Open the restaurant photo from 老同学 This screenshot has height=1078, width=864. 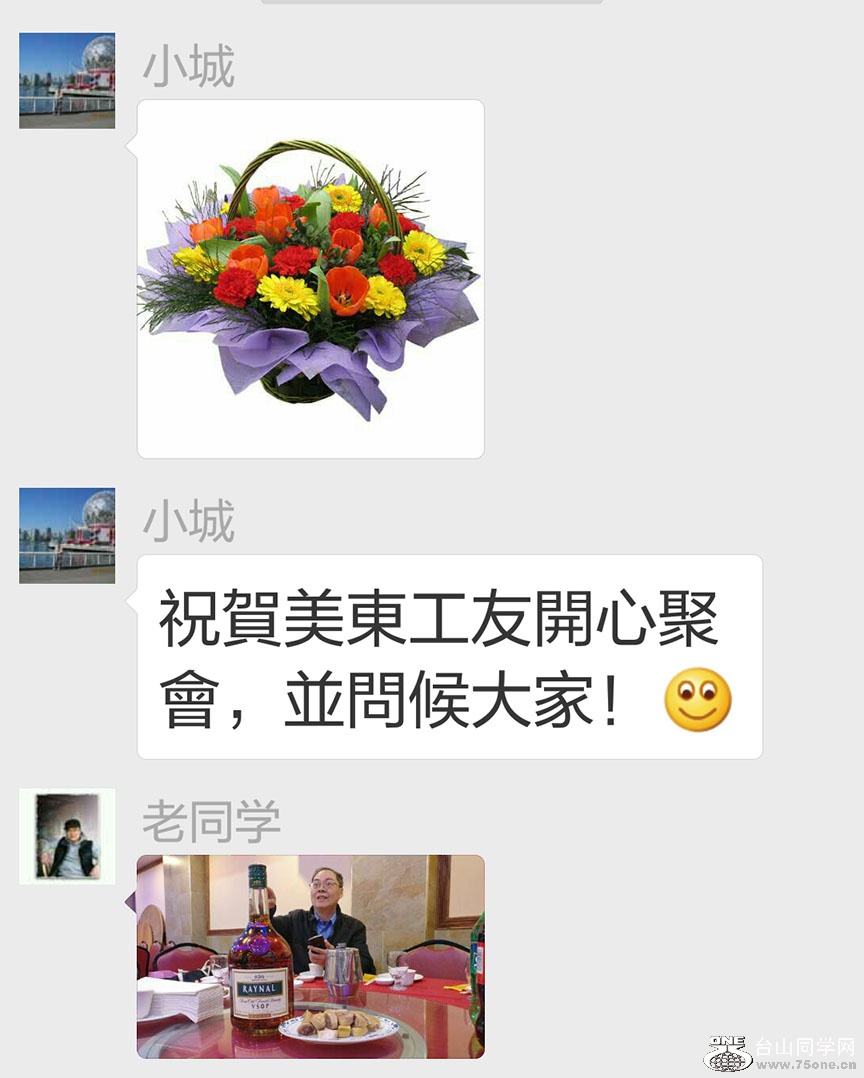310,956
